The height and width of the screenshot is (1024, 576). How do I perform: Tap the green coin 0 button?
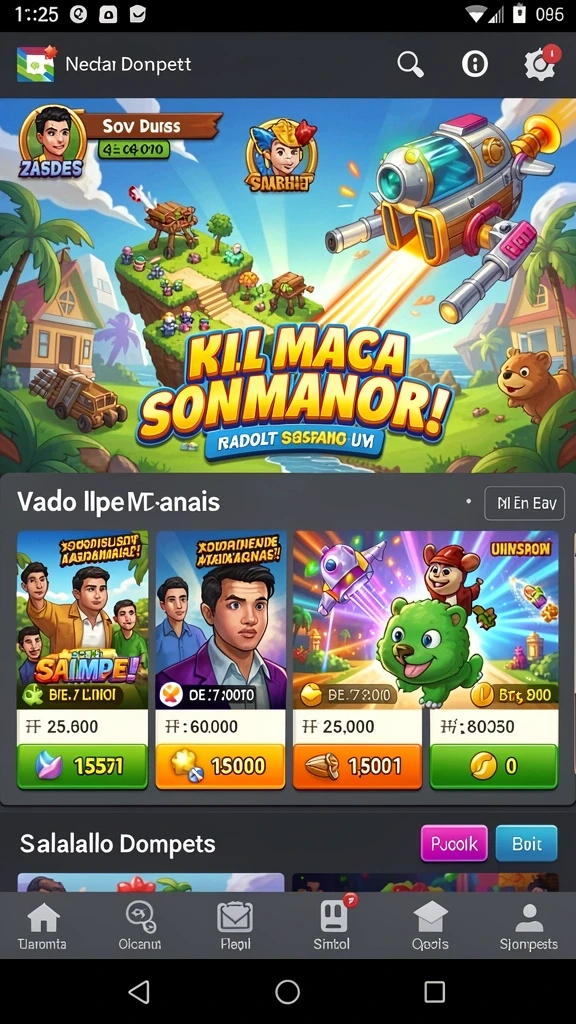click(494, 766)
